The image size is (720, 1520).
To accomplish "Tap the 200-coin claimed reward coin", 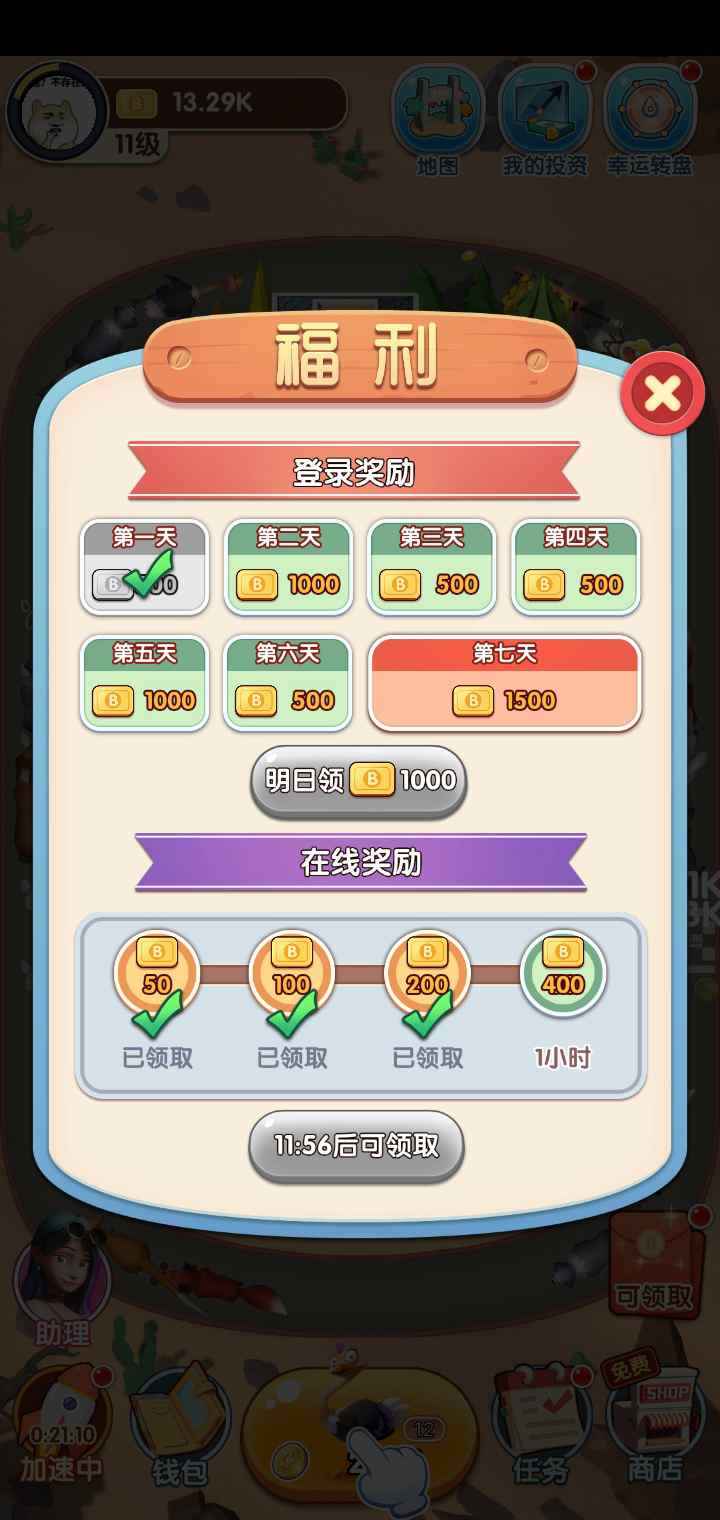I will pos(426,975).
